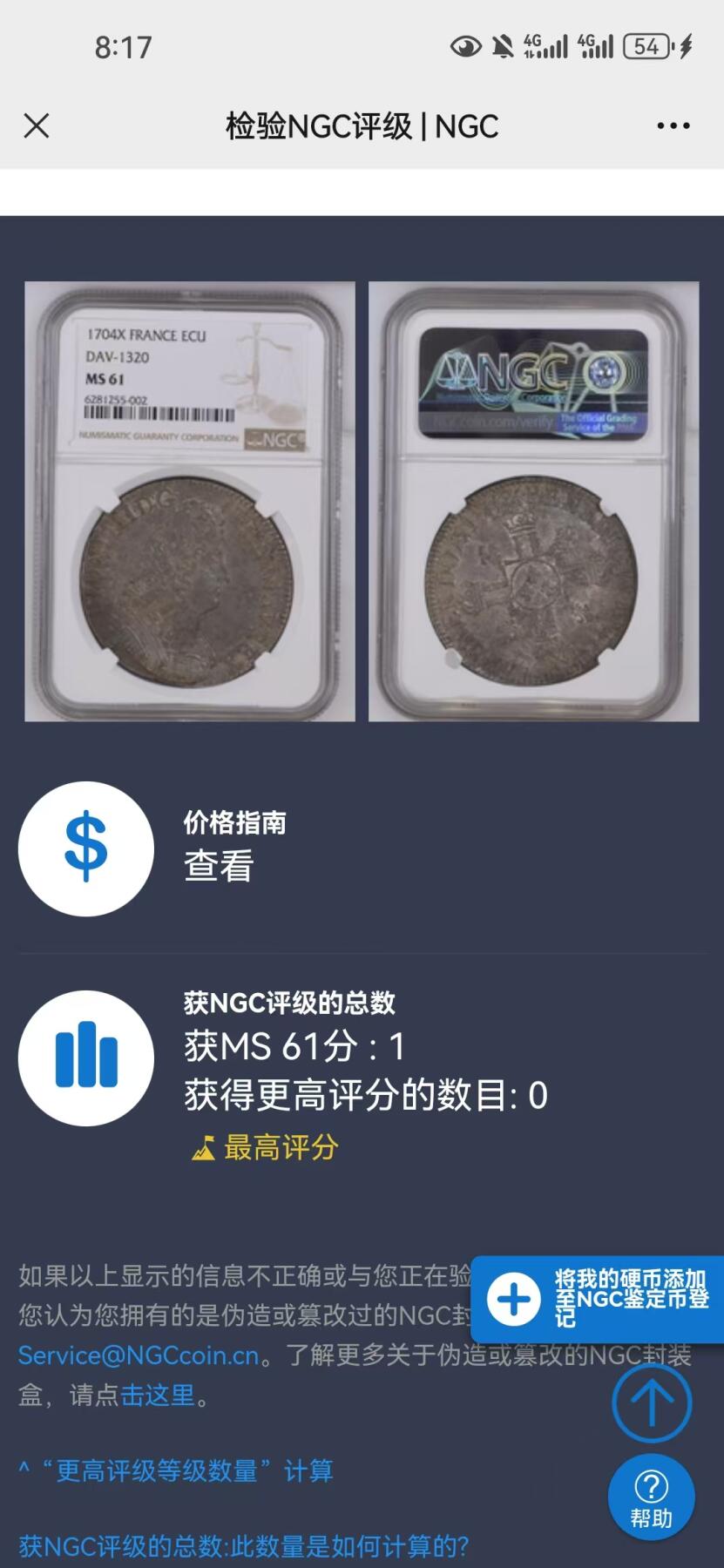Tap the blue dollar price guide icon

pyautogui.click(x=86, y=848)
